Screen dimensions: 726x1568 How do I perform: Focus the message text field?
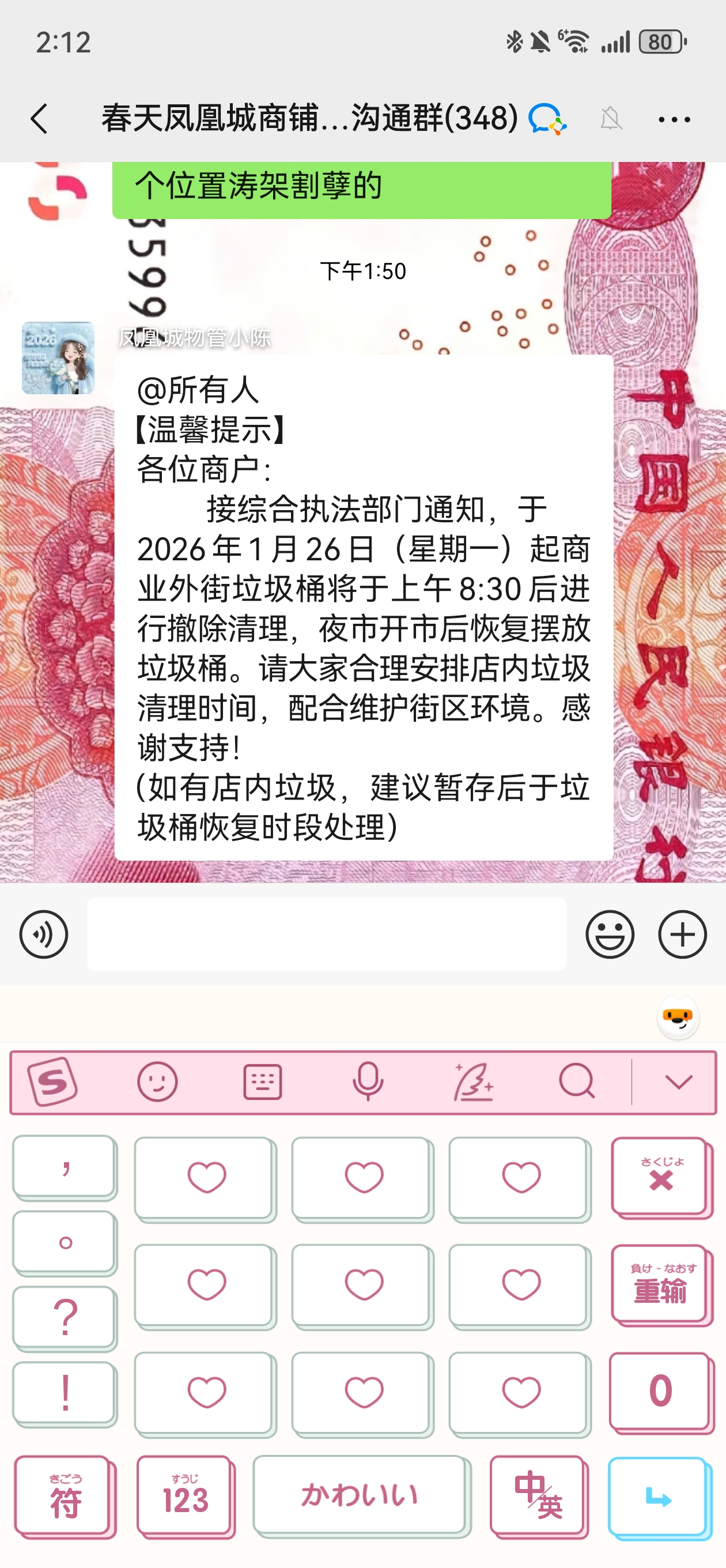click(x=326, y=934)
